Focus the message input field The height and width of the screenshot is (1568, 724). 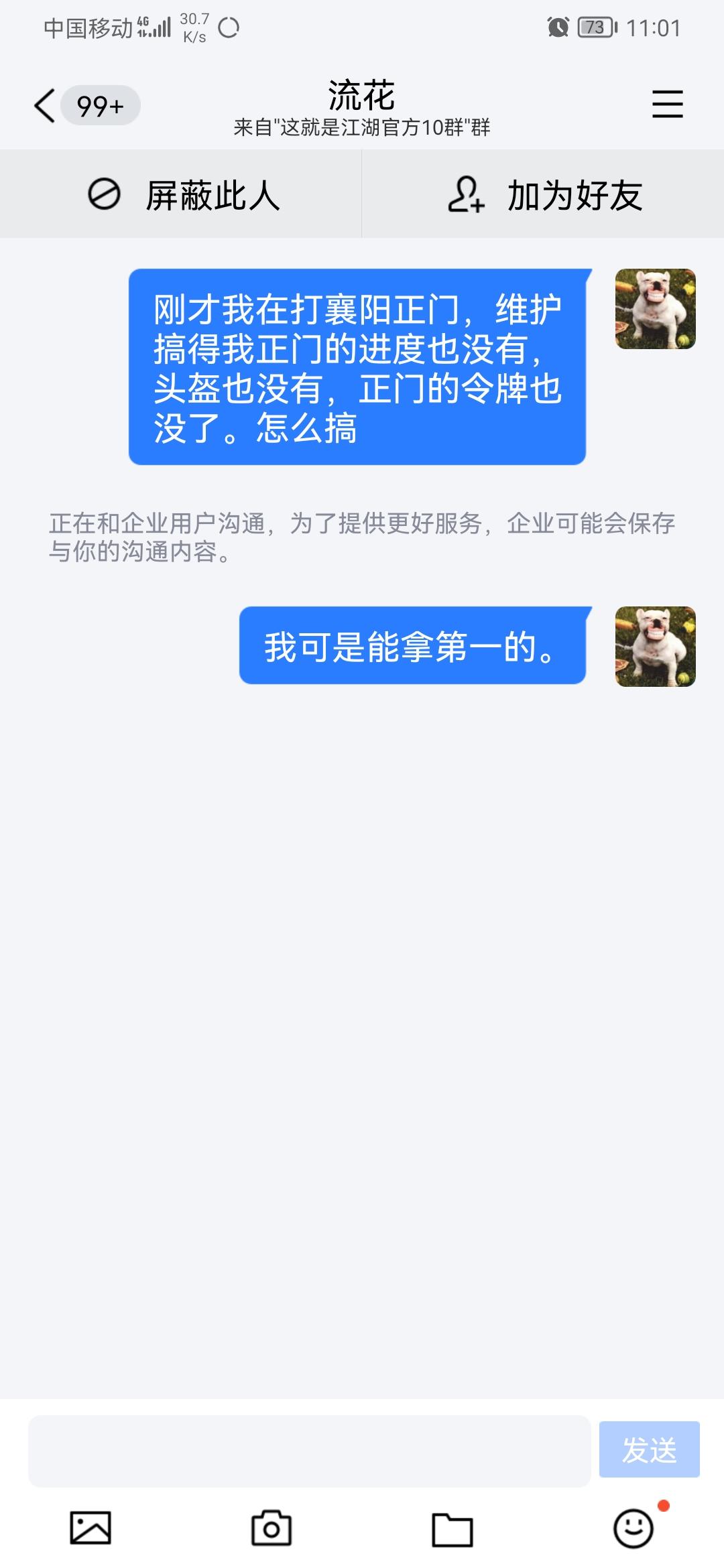(x=309, y=1451)
